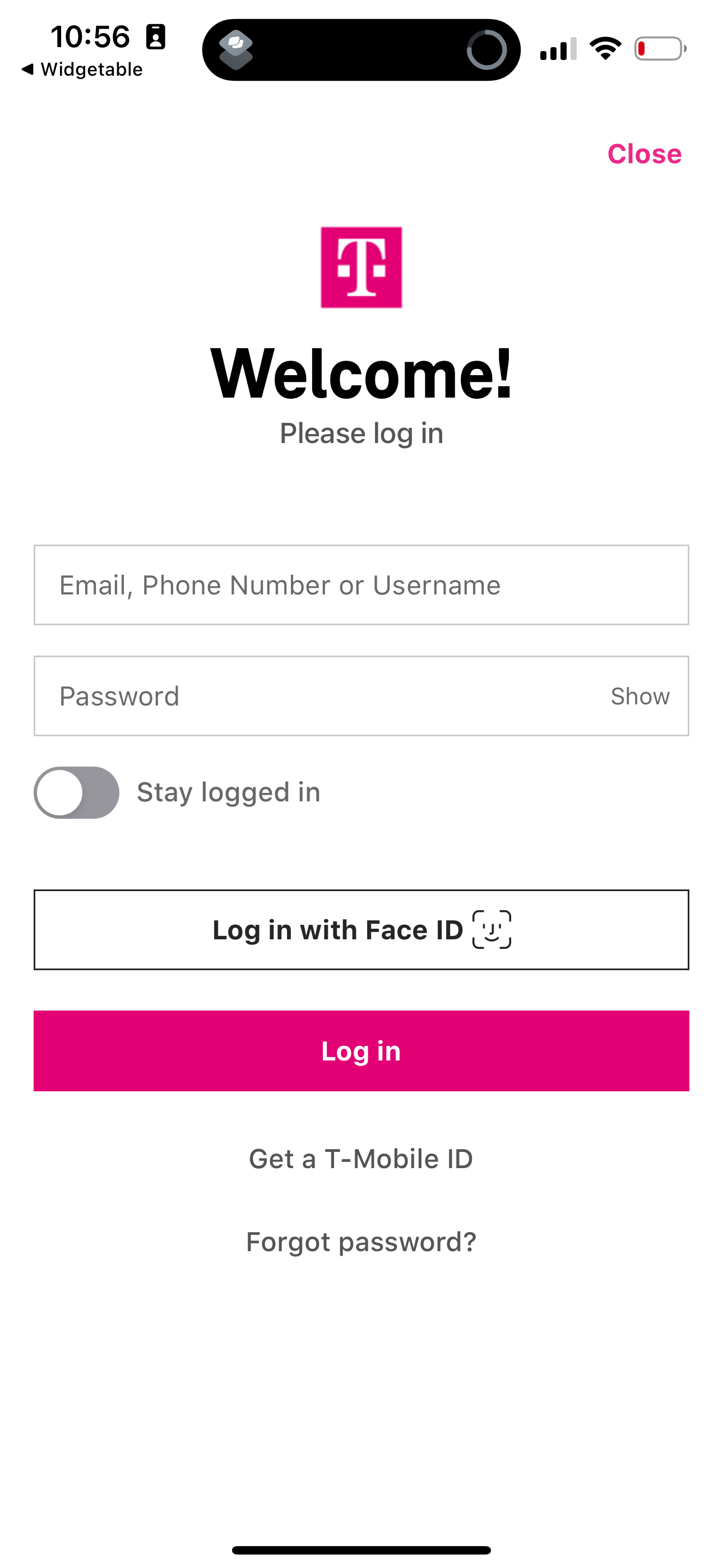
Task: Close the login screen
Action: [x=643, y=154]
